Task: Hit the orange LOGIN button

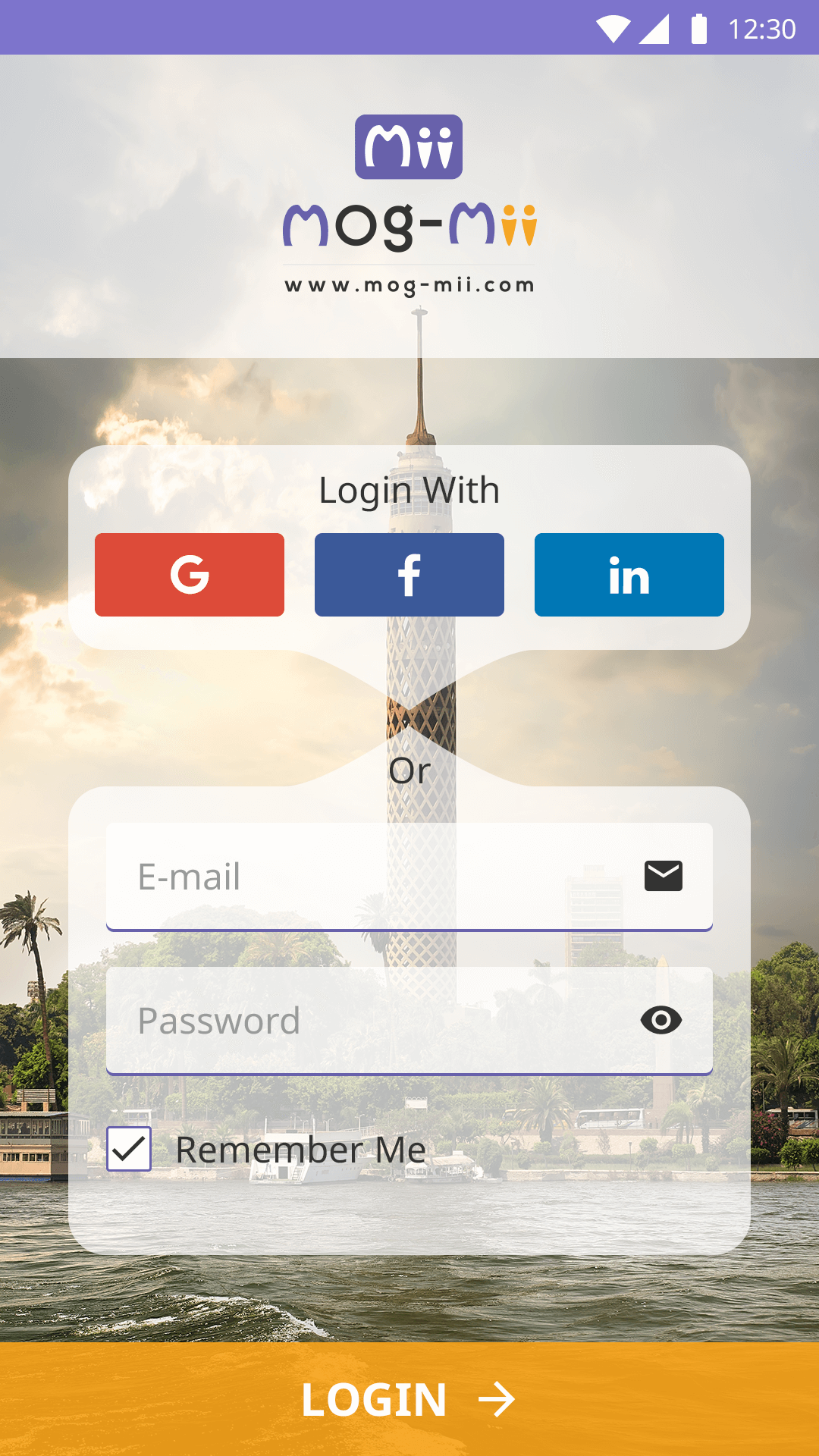Action: click(x=409, y=1399)
